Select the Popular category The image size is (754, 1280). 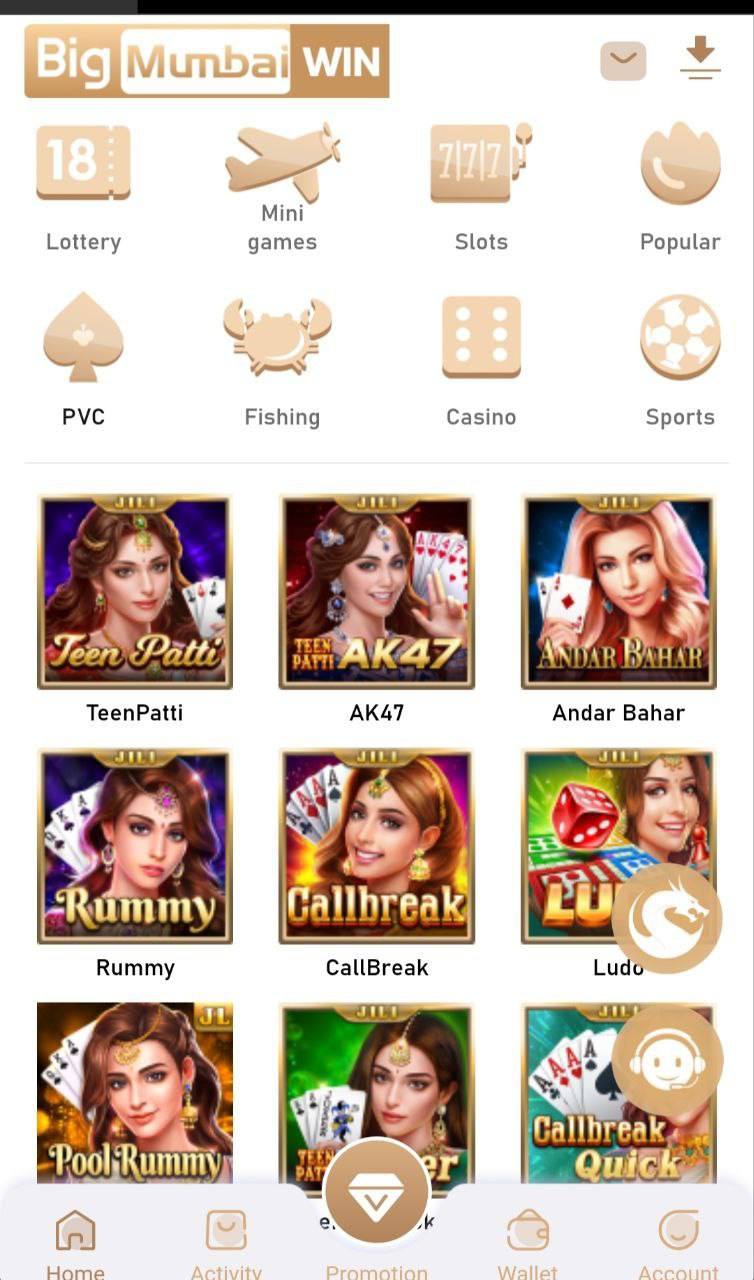click(x=680, y=188)
